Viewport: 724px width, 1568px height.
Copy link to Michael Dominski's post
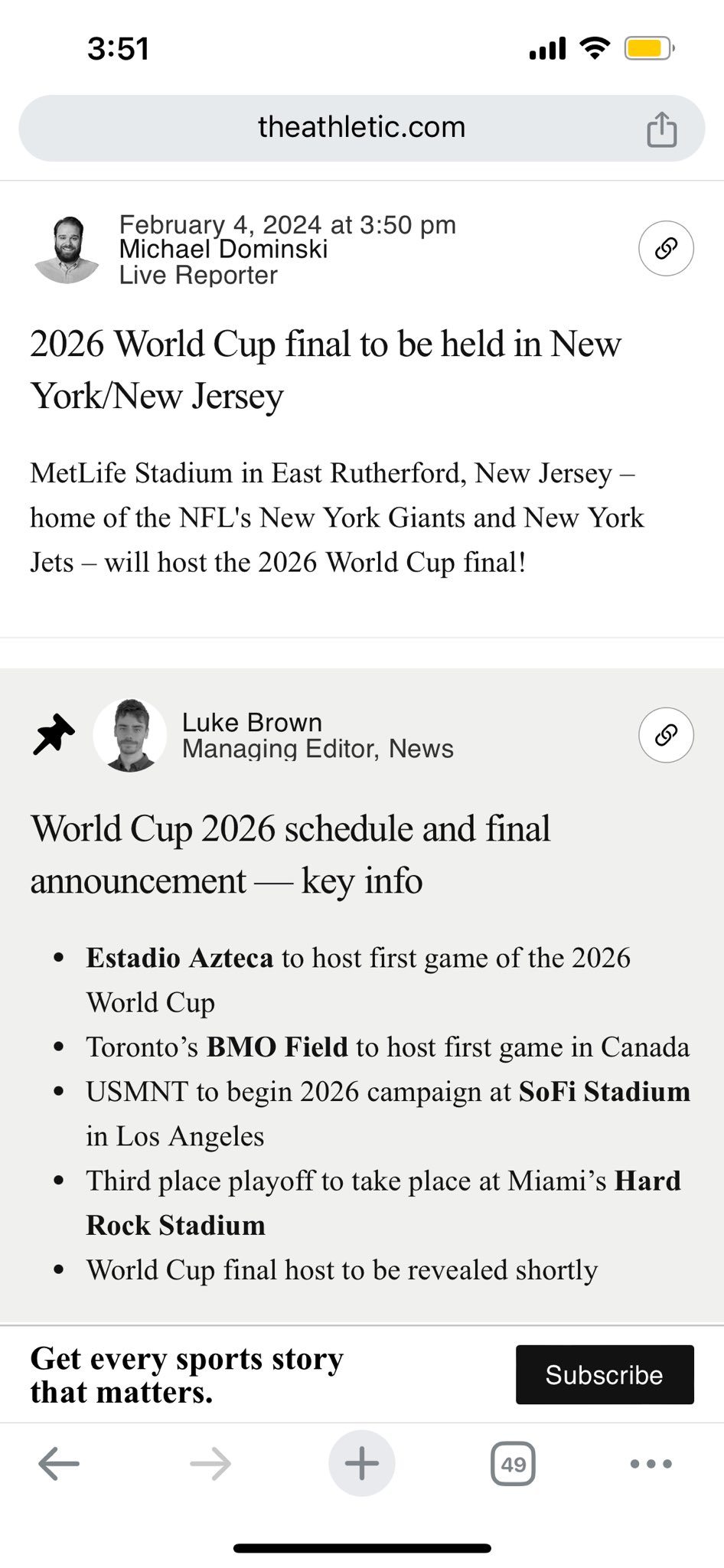pos(666,249)
